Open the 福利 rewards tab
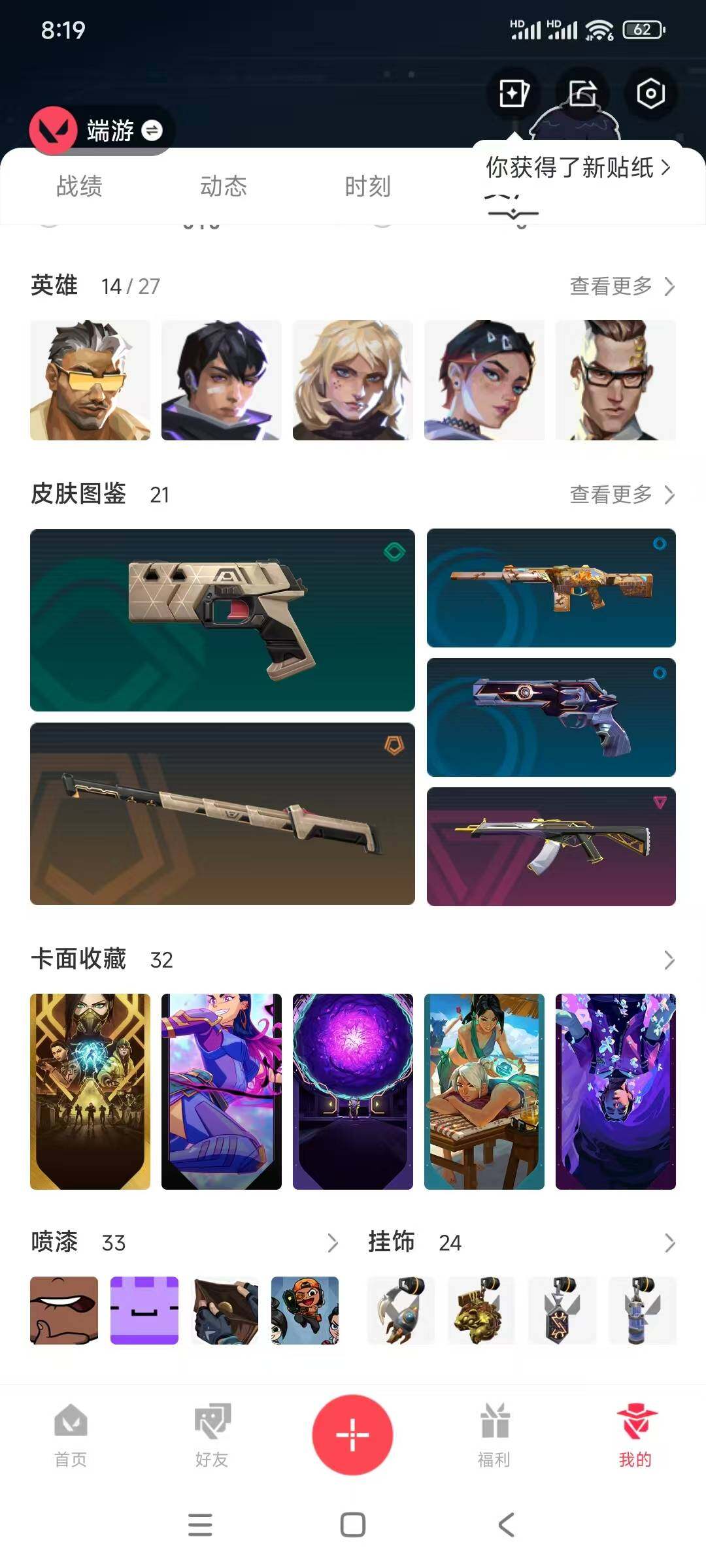This screenshot has height=1568, width=706. click(494, 1435)
